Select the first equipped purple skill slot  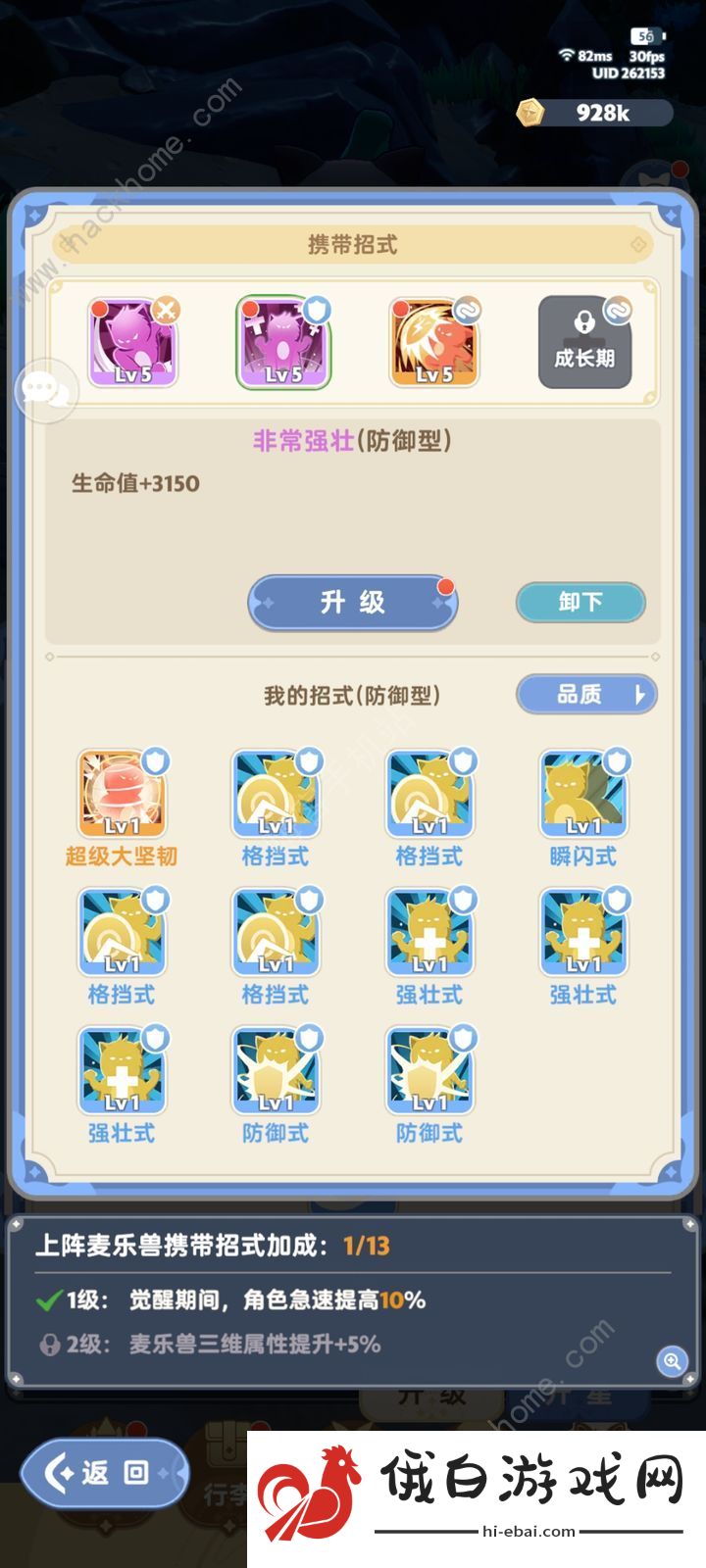(x=132, y=343)
